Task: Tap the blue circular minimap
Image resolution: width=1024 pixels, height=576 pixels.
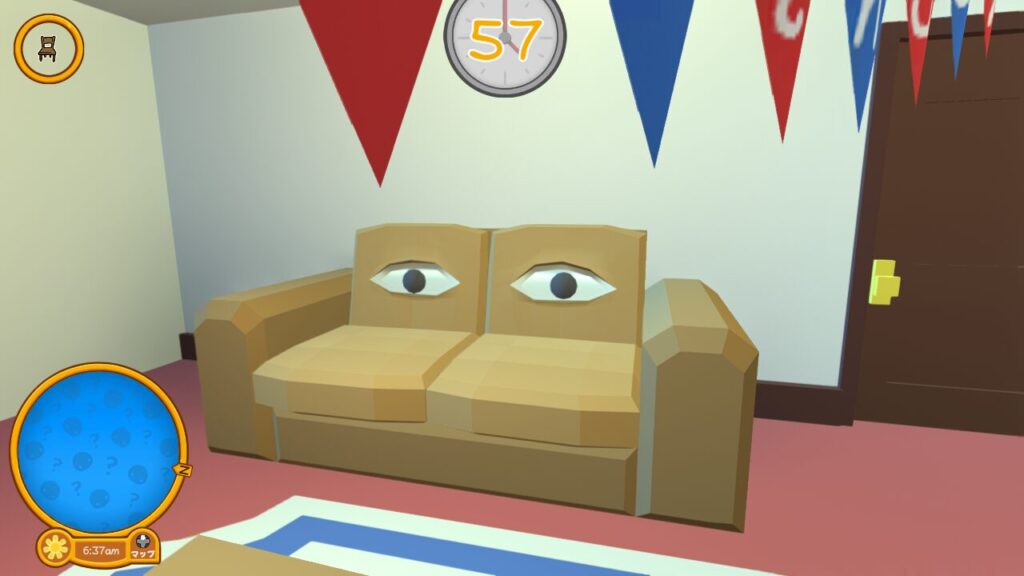Action: tap(97, 448)
